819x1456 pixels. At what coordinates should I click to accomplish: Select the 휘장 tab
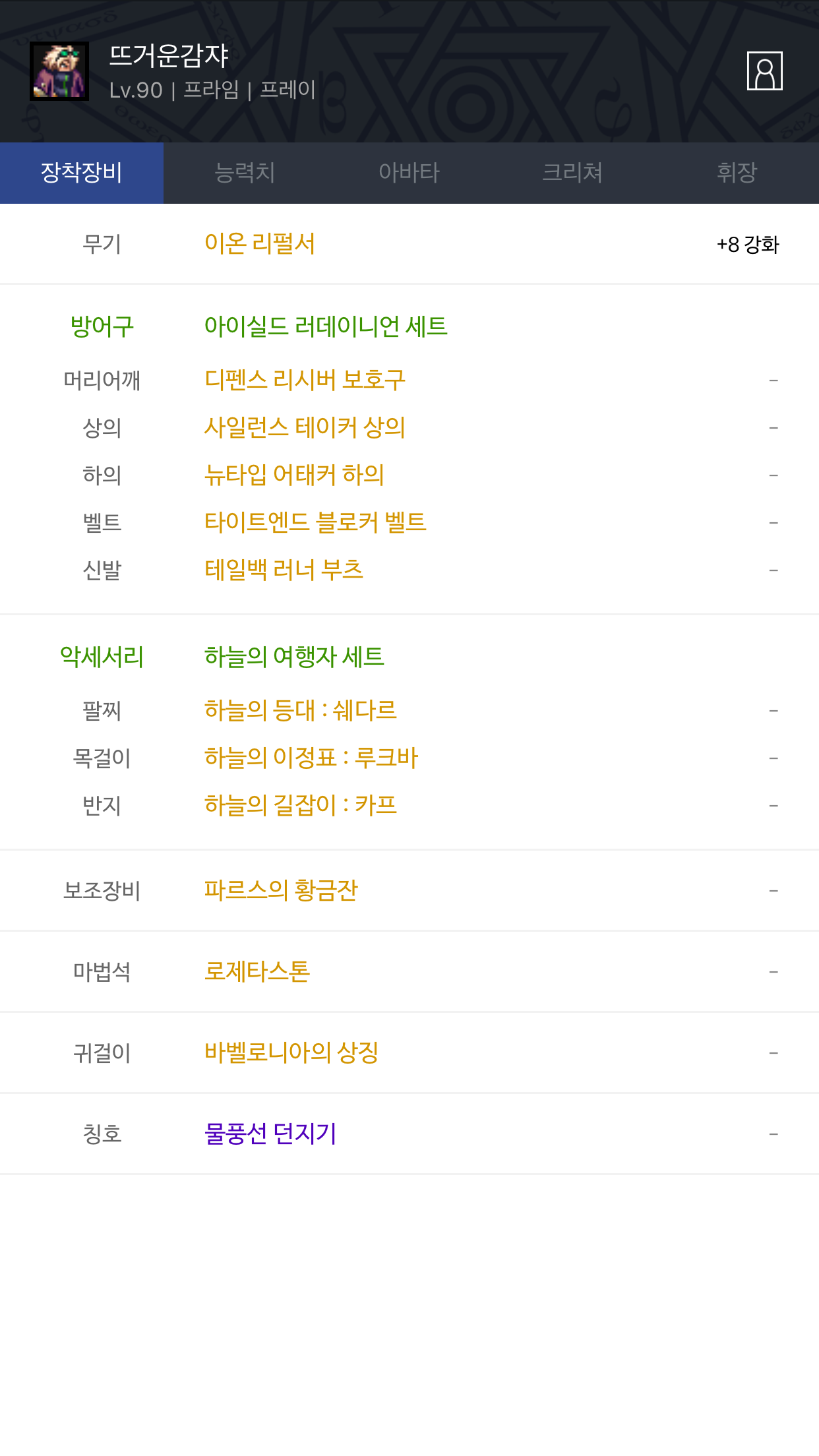pyautogui.click(x=737, y=173)
